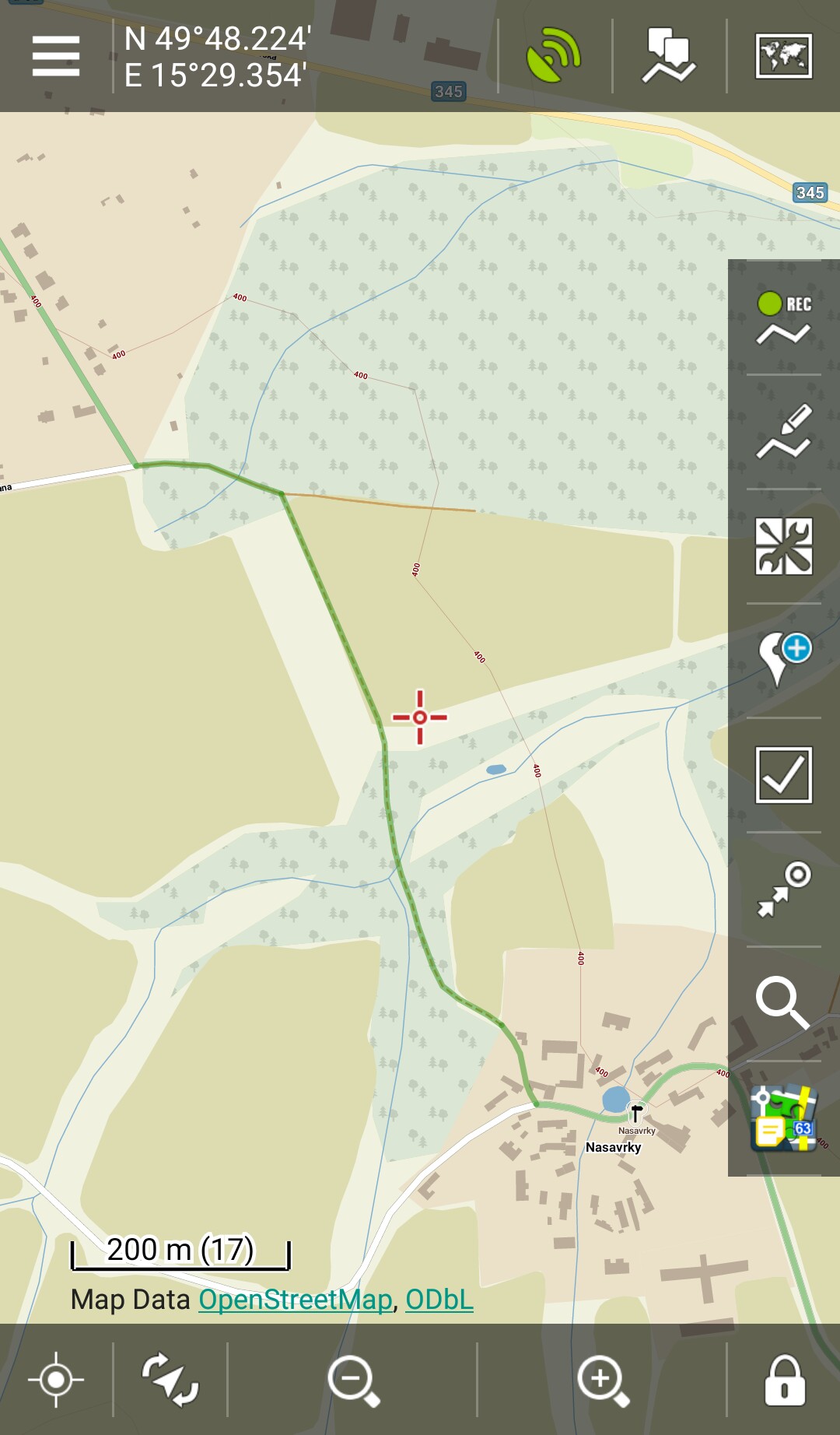Open the checkmark panel button
The width and height of the screenshot is (840, 1435).
[x=783, y=775]
